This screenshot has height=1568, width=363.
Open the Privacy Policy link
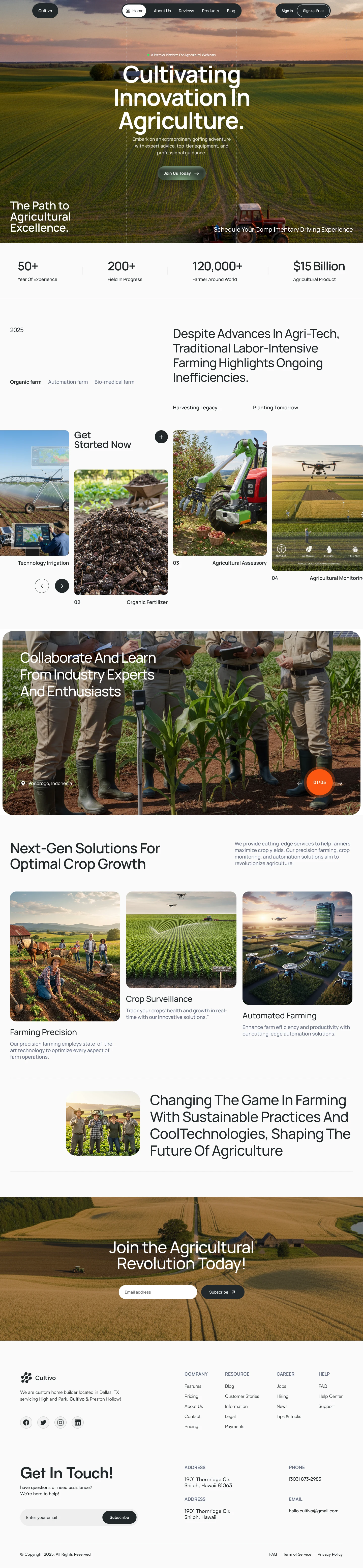tap(329, 1554)
